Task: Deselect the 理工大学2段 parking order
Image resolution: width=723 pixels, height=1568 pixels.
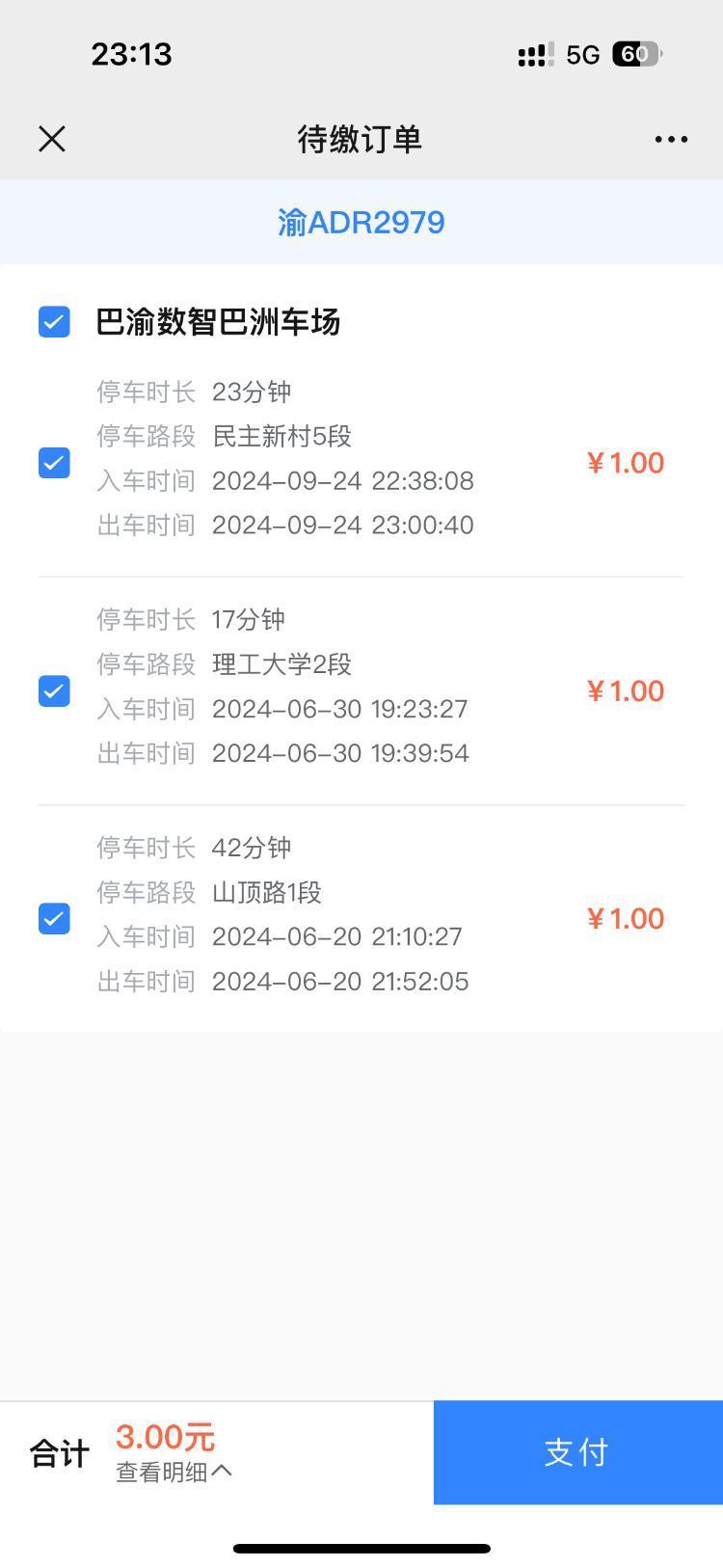Action: 54,690
